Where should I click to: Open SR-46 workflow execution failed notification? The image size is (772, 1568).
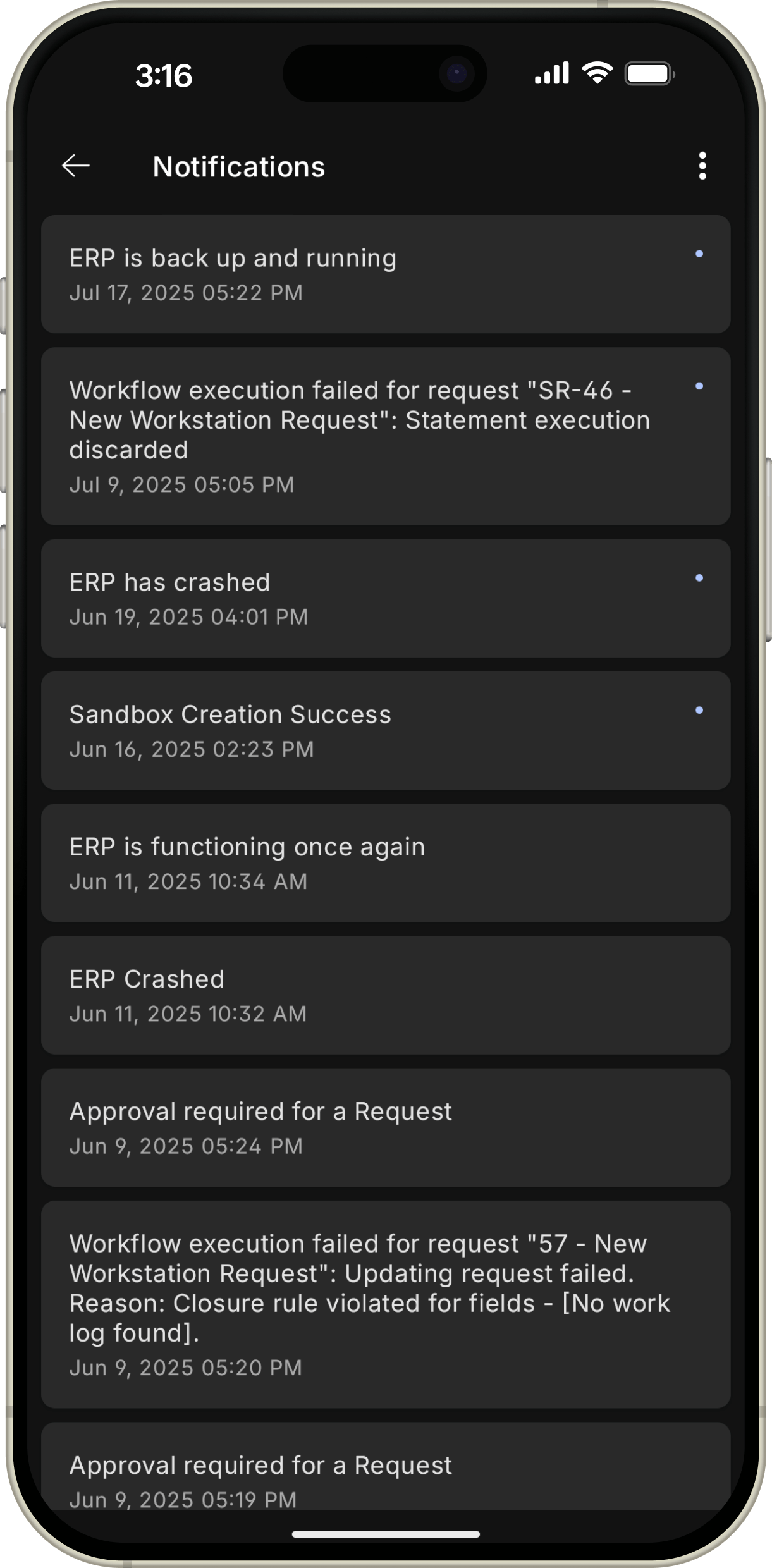(386, 436)
